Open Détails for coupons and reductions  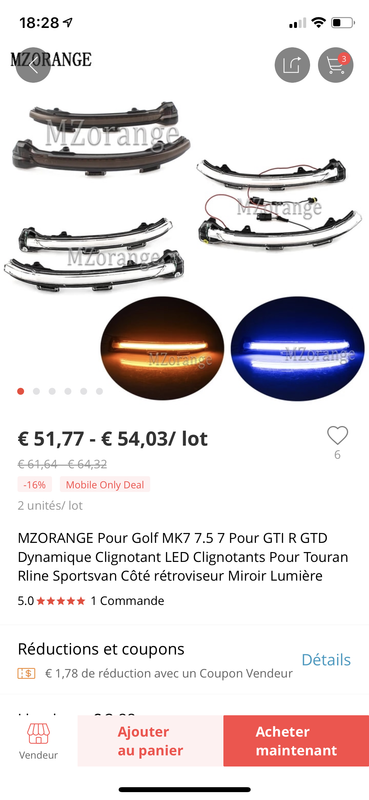point(326,660)
